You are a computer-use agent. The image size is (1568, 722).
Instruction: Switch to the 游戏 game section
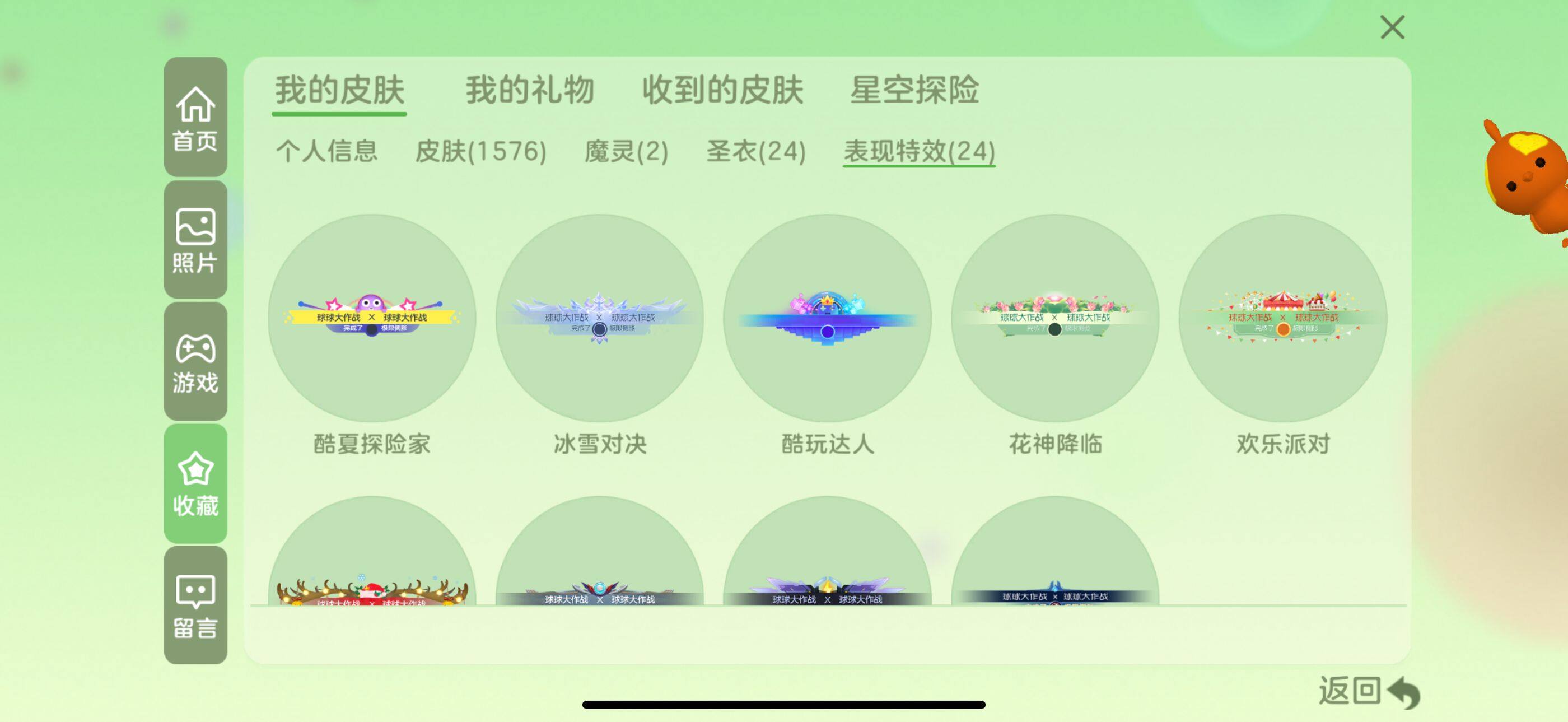coord(195,362)
